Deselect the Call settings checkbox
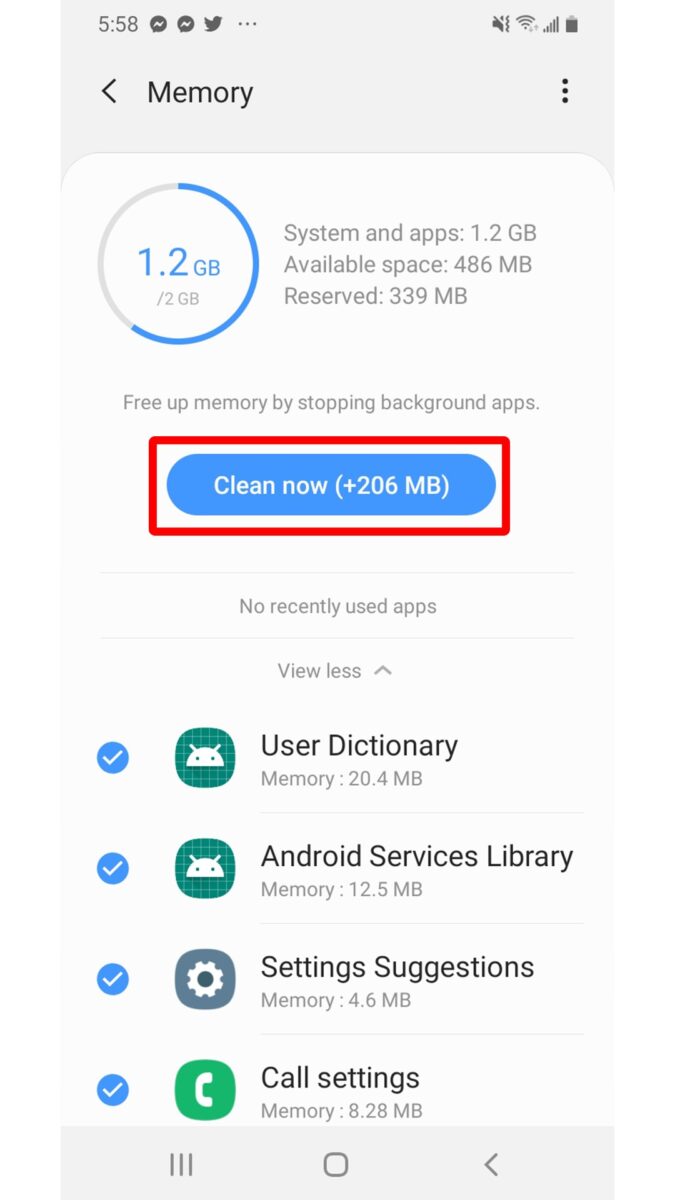This screenshot has height=1200, width=675. 113,1089
